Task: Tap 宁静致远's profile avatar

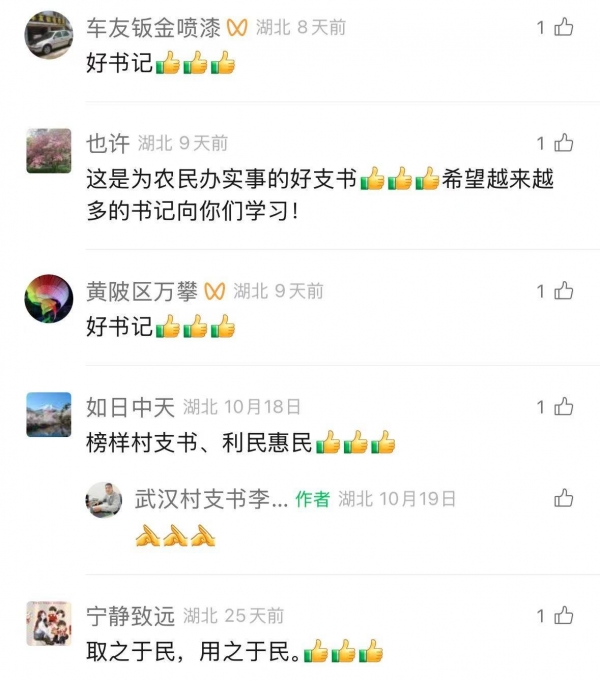Action: pyautogui.click(x=49, y=623)
